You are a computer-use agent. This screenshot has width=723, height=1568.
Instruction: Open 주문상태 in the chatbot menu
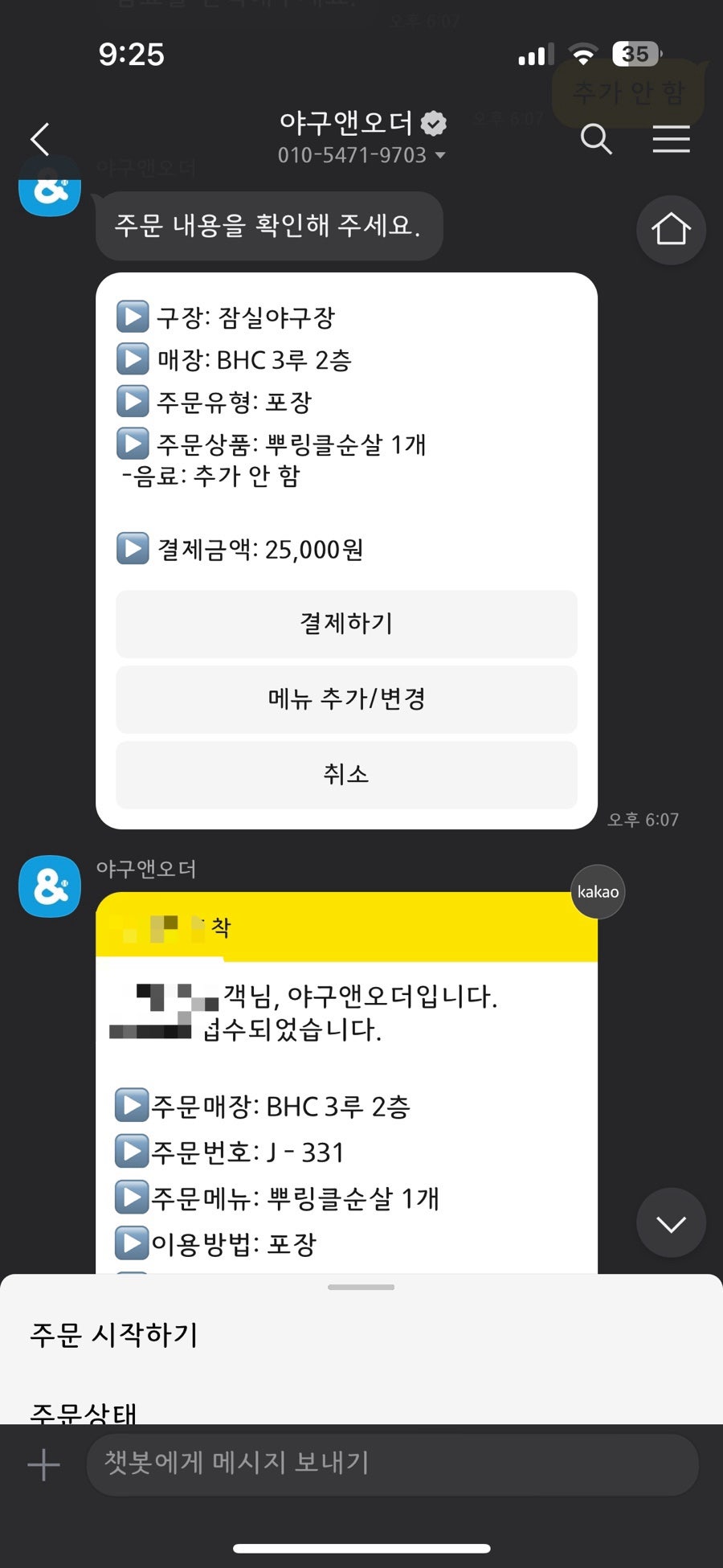pos(84,1411)
